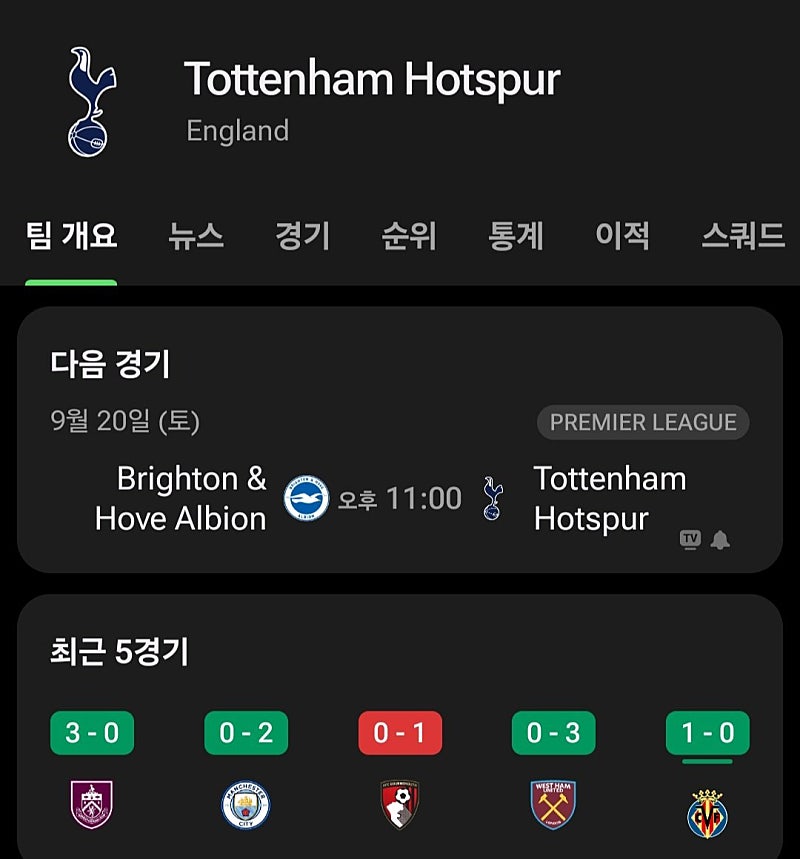View the 0-1 loss against Bournemouth
Image resolution: width=800 pixels, height=859 pixels.
(400, 733)
